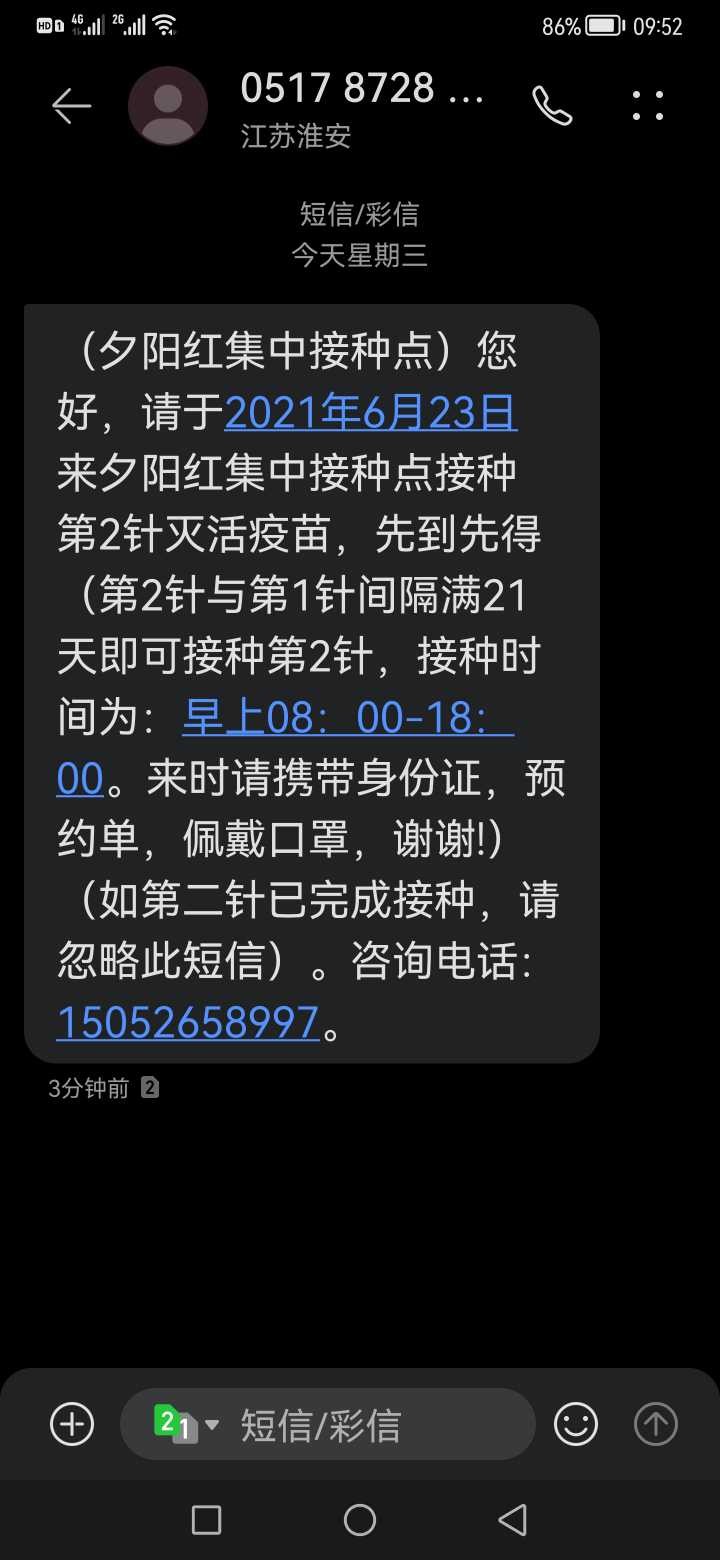Open the attachment plus button
The height and width of the screenshot is (1560, 720).
click(x=72, y=1424)
